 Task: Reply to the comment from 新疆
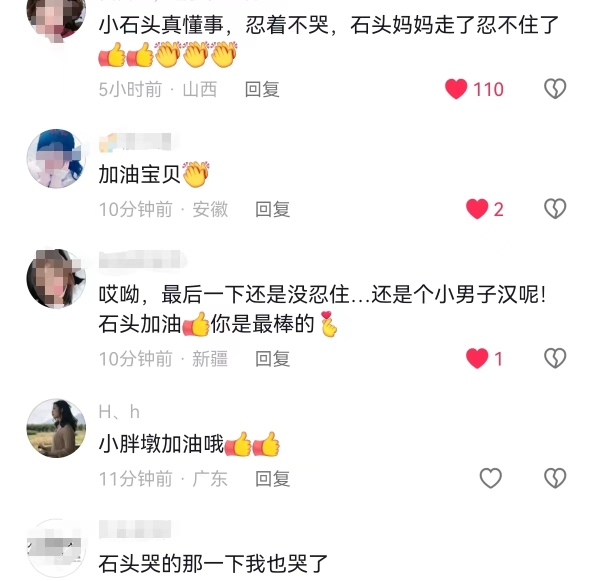click(272, 358)
